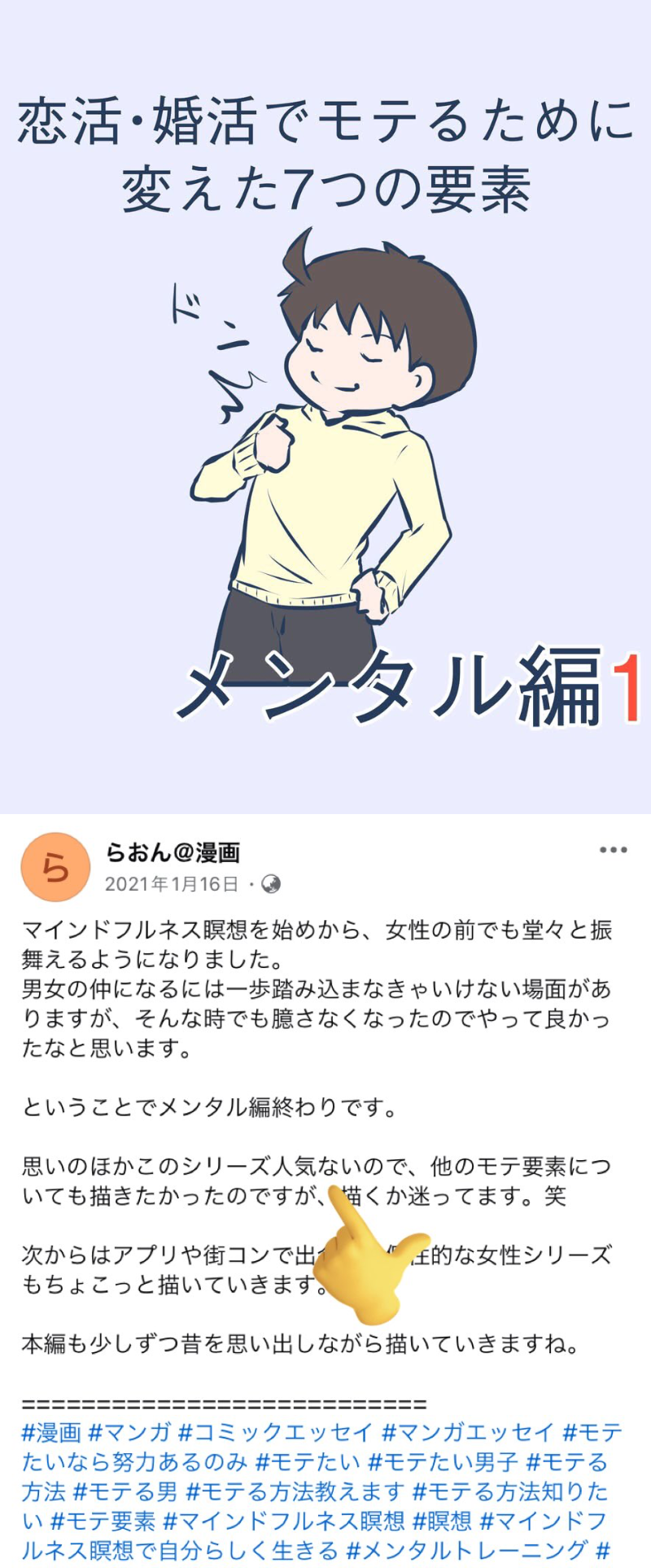Open the post's three-dot options menu
This screenshot has height=1568, width=651.
tap(613, 850)
